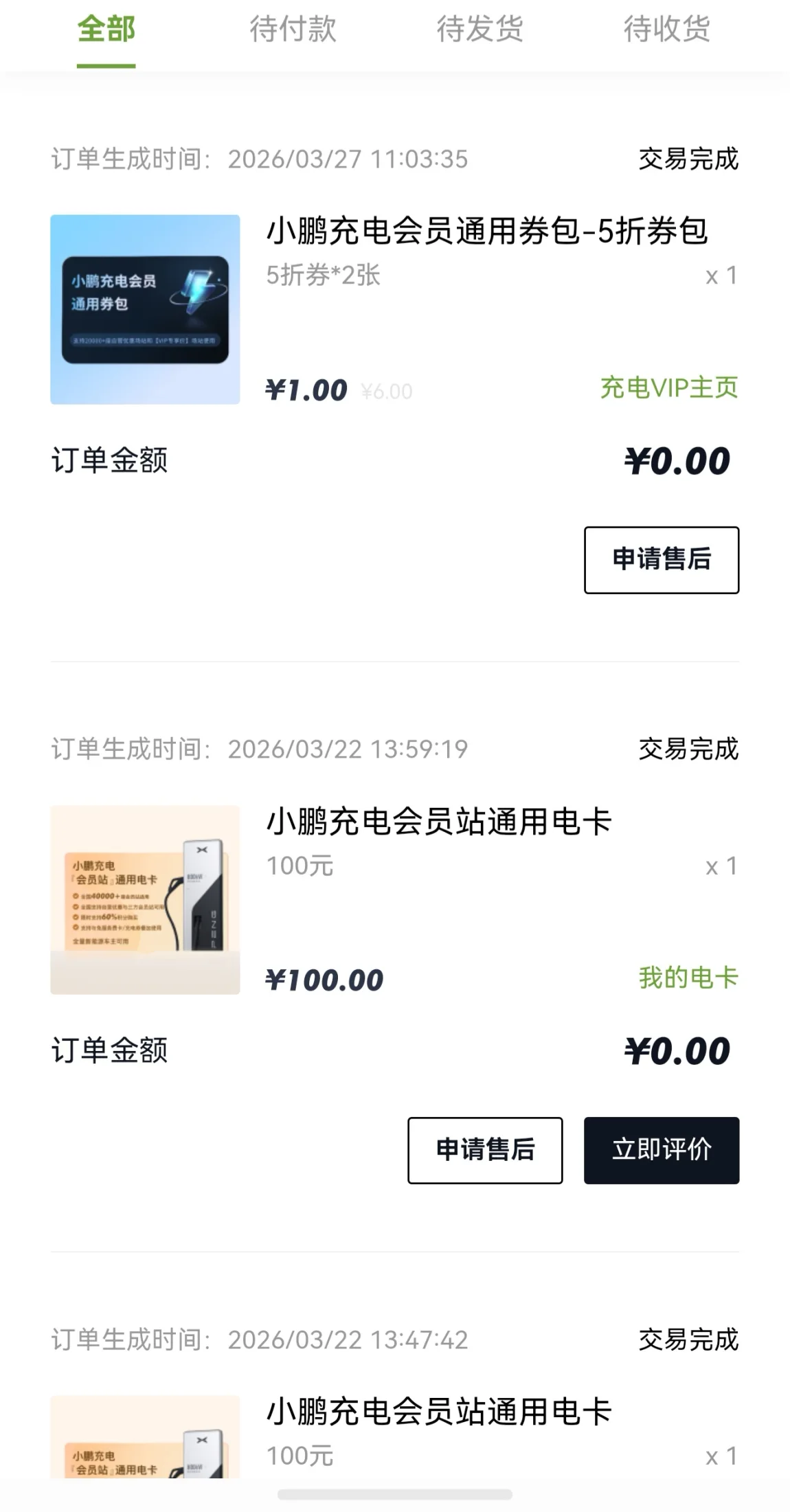The image size is (790, 1512).
Task: Switch to the 全部 tab
Action: [x=106, y=30]
